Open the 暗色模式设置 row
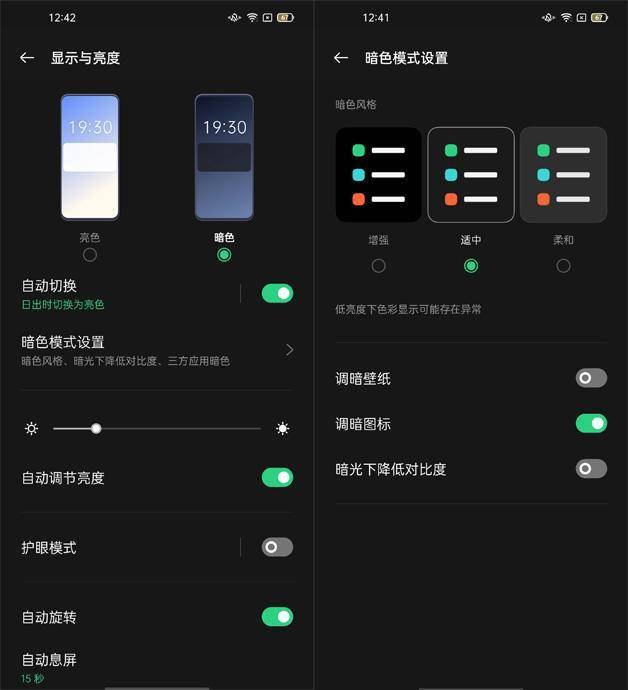 tap(157, 349)
